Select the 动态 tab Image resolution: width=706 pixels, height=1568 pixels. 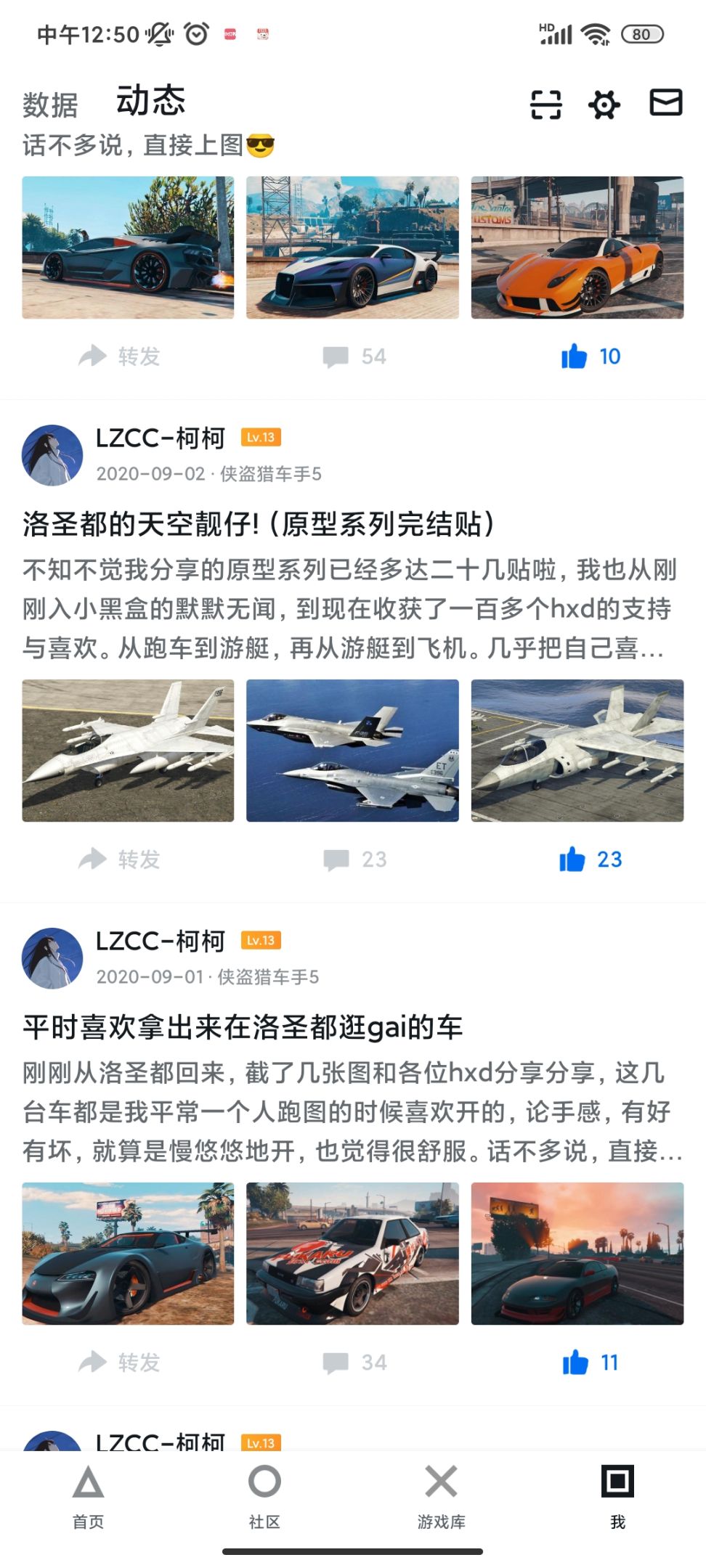(151, 100)
